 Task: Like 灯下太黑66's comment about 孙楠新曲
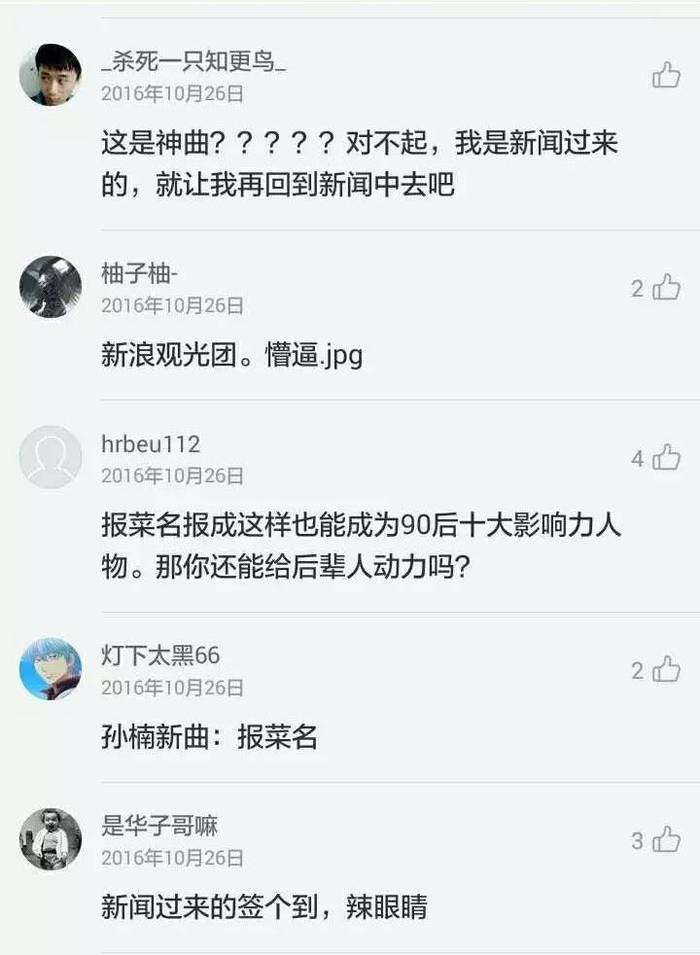(x=666, y=670)
